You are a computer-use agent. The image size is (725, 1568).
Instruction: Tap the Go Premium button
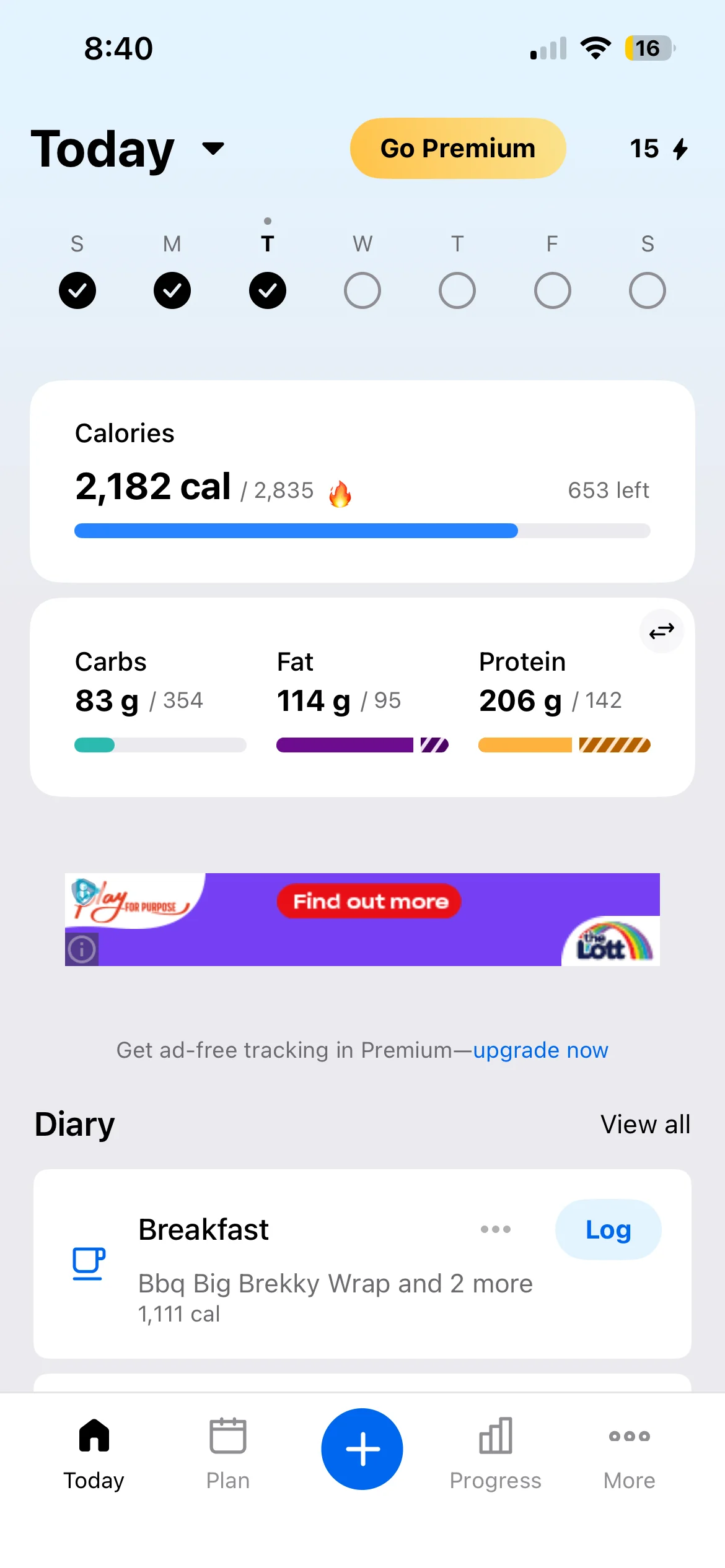(457, 149)
